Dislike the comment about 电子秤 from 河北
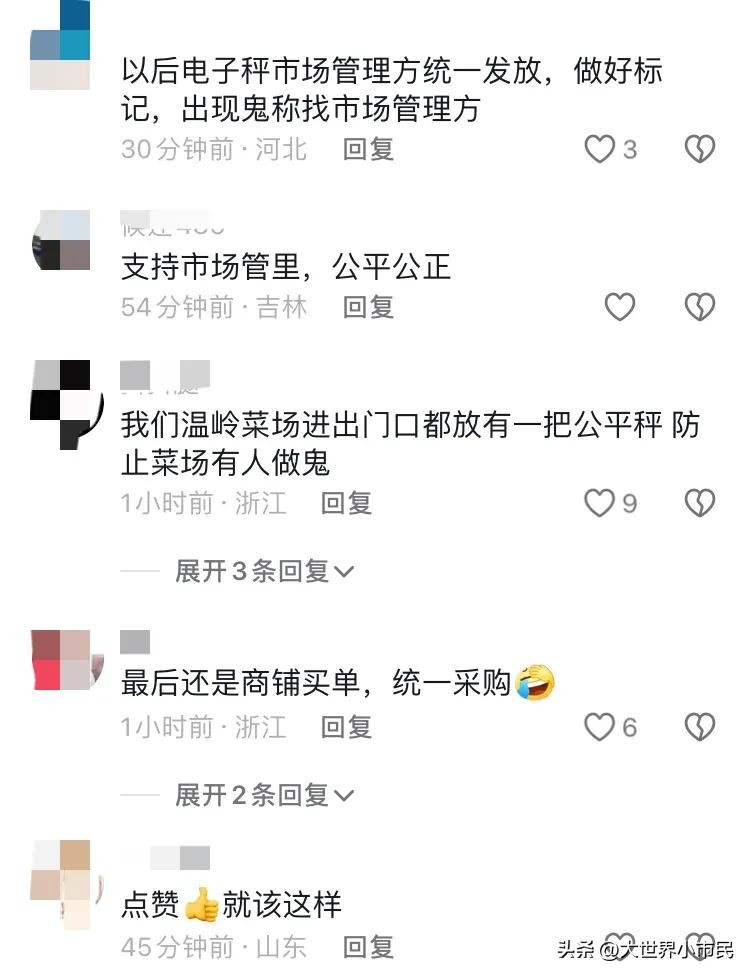Image resolution: width=750 pixels, height=976 pixels. [699, 150]
